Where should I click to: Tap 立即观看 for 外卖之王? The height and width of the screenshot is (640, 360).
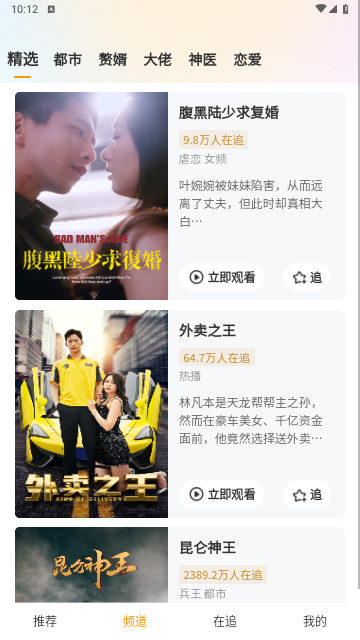tap(222, 495)
